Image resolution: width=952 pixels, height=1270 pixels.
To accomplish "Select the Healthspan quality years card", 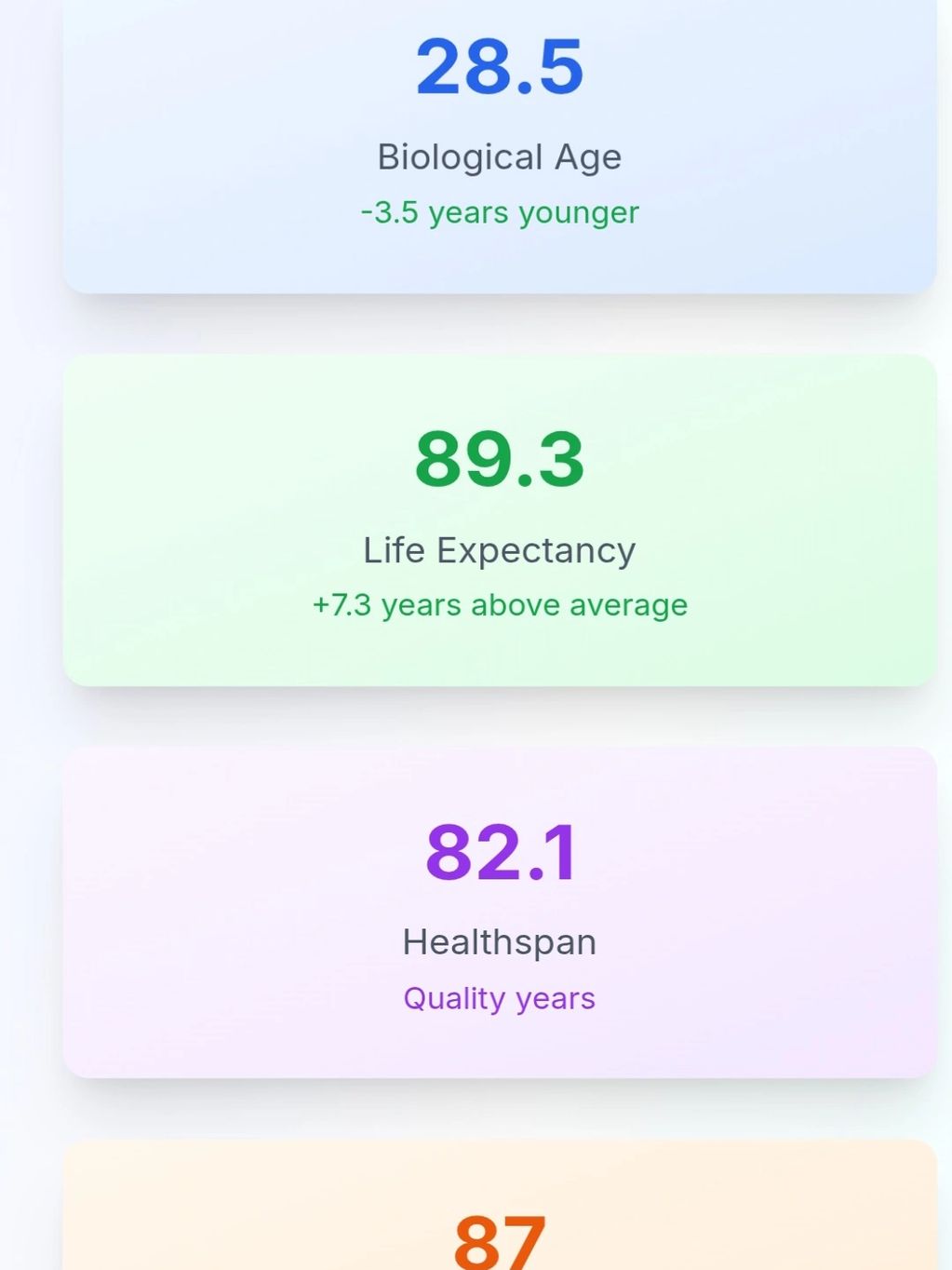I will (x=500, y=912).
